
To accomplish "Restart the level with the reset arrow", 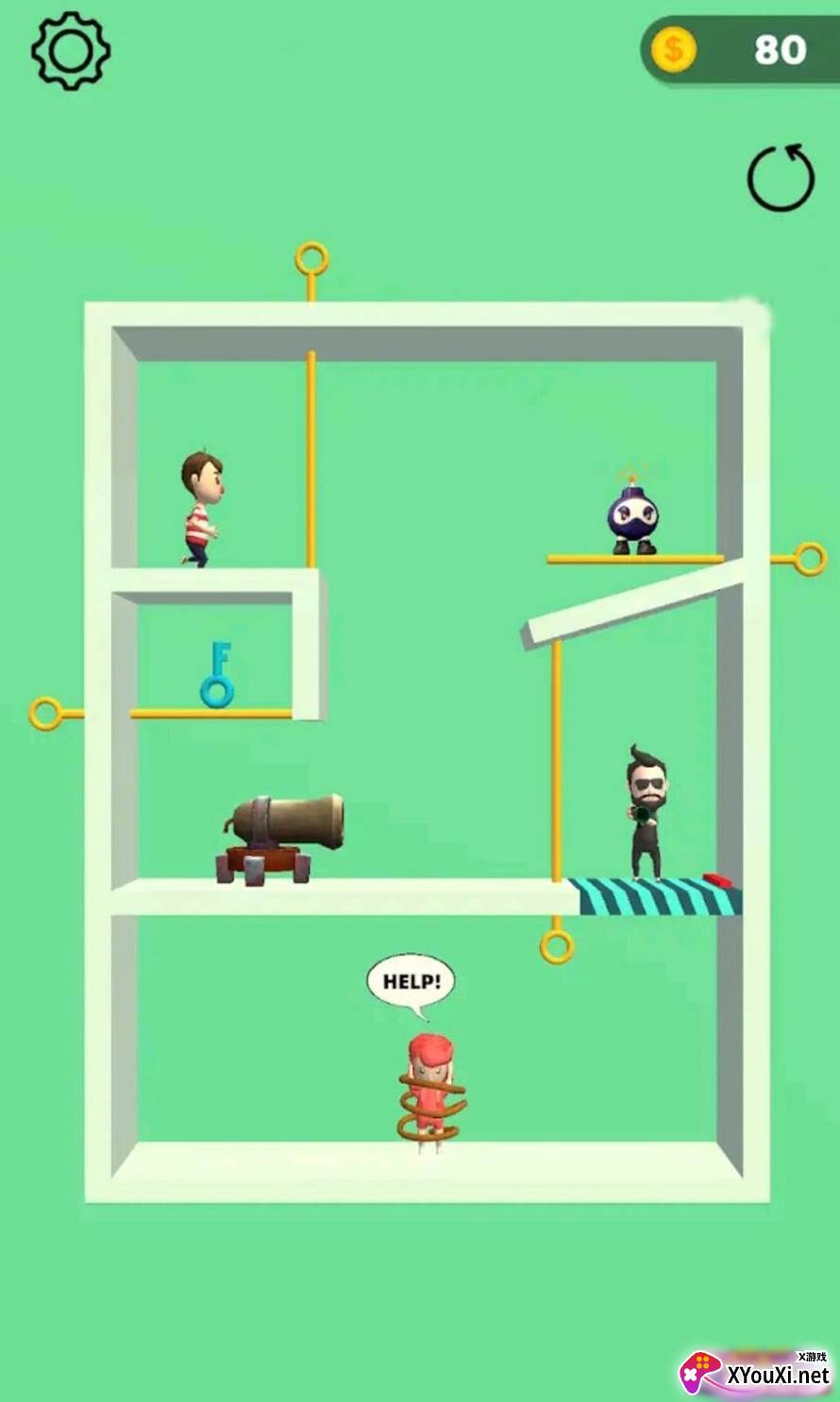I will point(781,177).
